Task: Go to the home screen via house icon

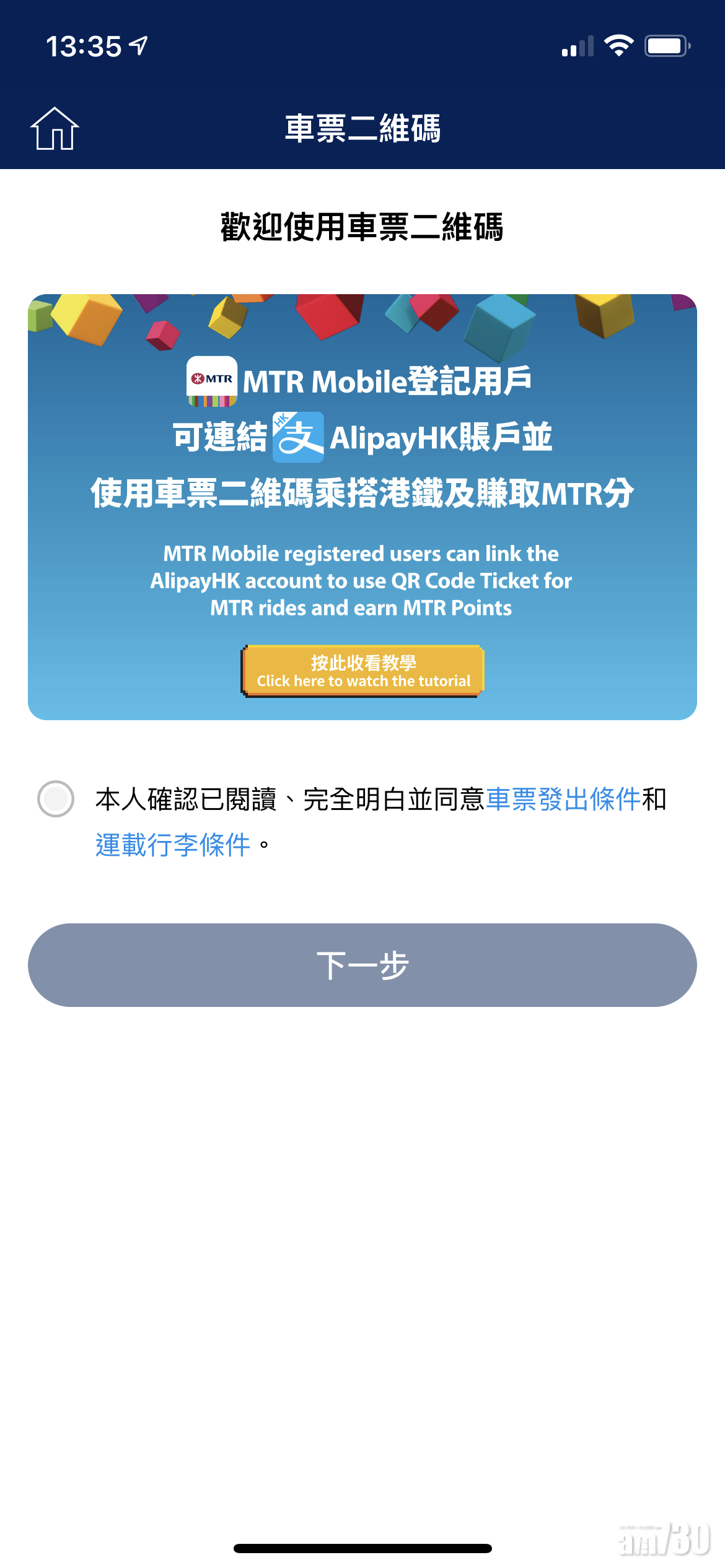Action: click(x=55, y=129)
